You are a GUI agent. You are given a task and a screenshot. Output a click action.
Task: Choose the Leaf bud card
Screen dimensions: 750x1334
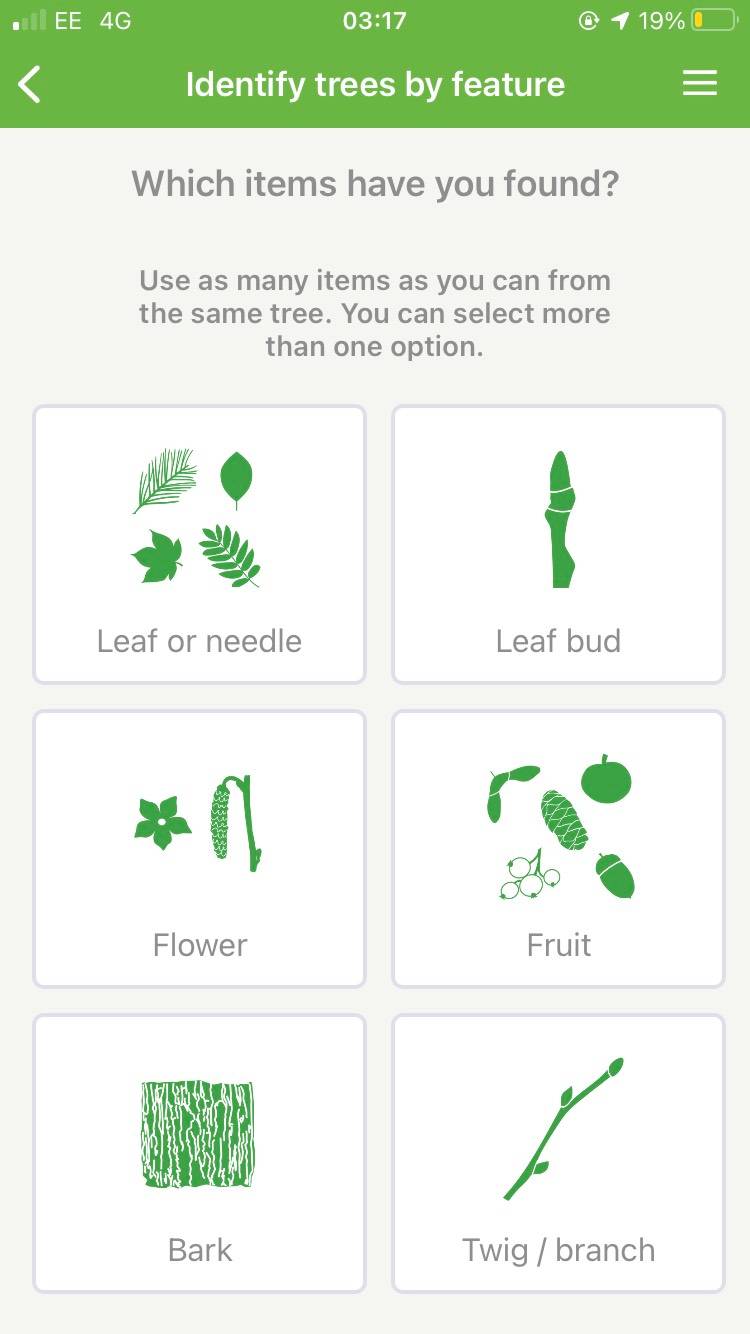pos(558,545)
